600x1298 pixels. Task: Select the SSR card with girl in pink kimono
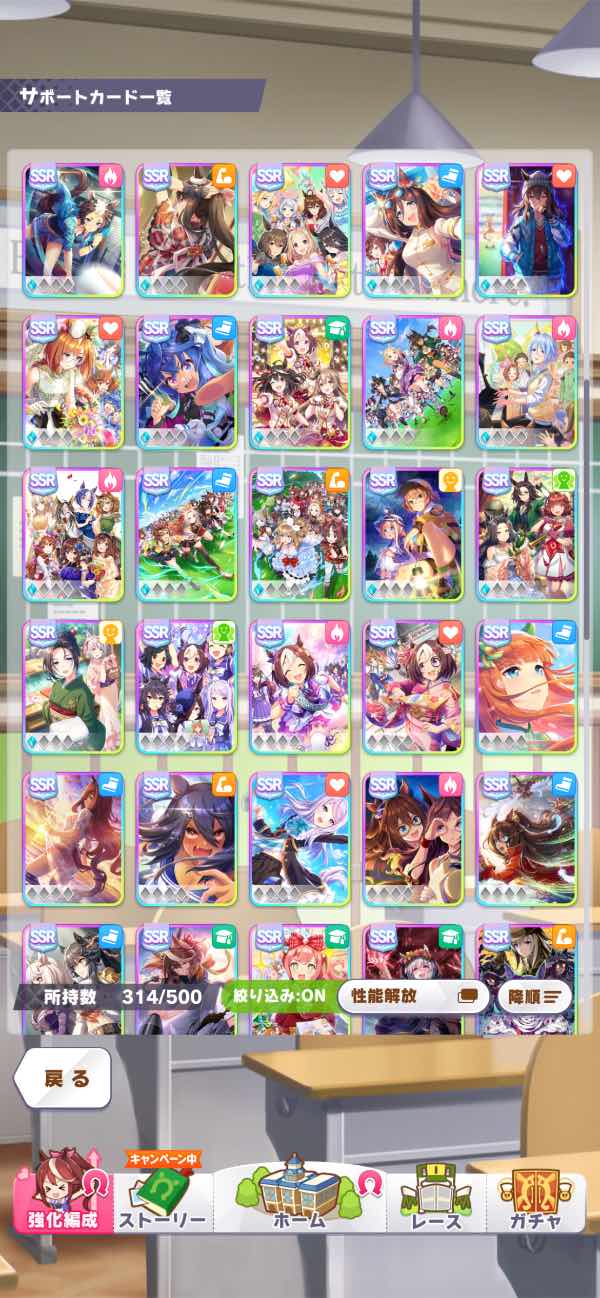(x=413, y=687)
